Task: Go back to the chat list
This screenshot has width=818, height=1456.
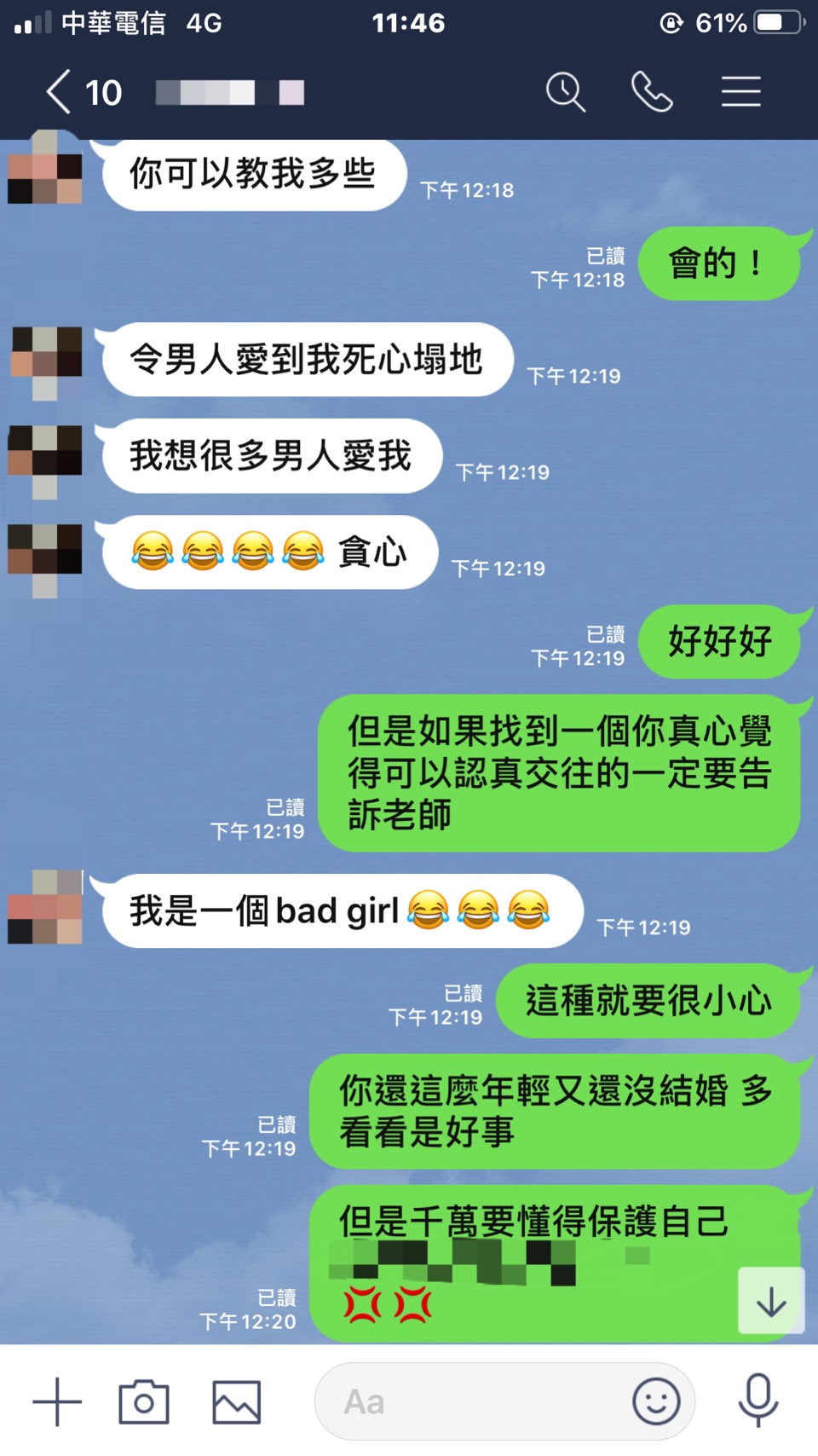Action: click(x=60, y=92)
